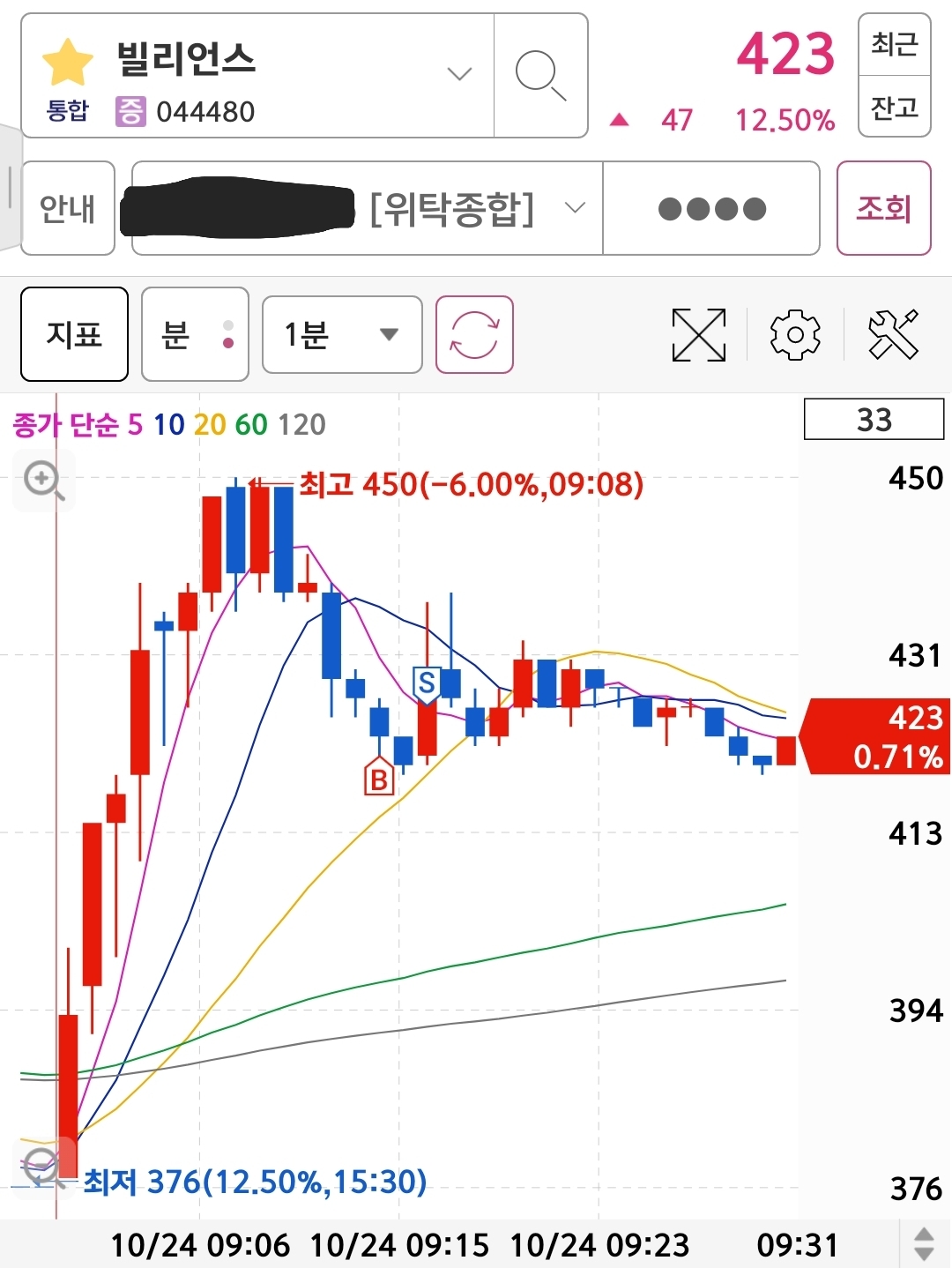Screen dimensions: 952x1268
Task: Zoom out on the chart
Action: point(41,1167)
